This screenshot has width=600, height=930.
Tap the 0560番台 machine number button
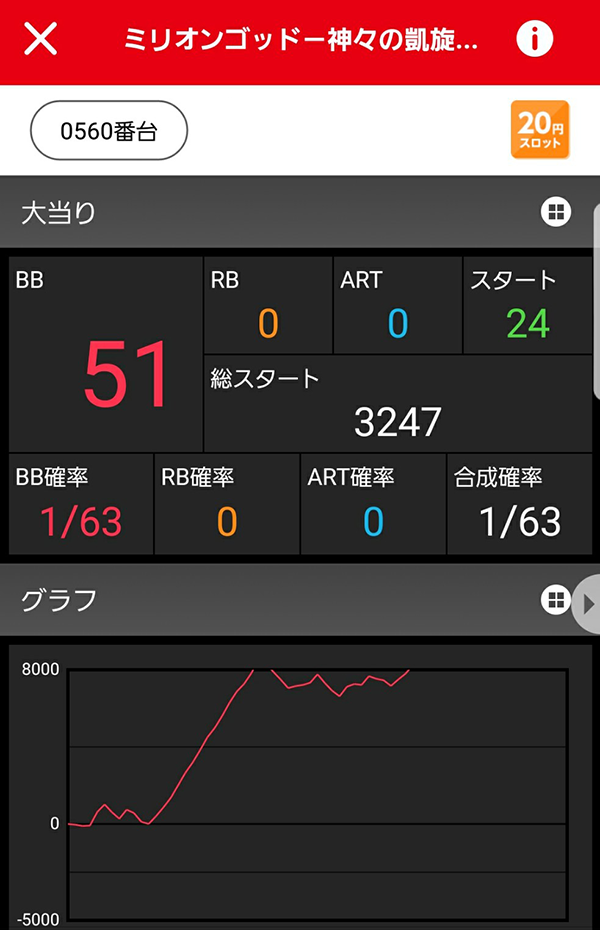point(109,131)
